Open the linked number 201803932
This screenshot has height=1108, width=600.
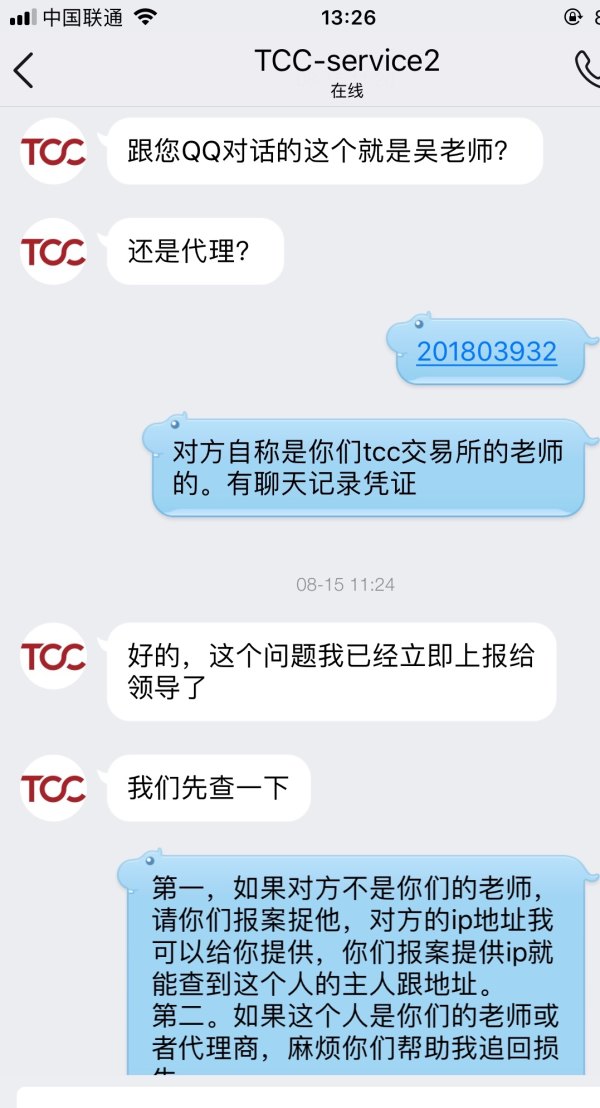(486, 352)
